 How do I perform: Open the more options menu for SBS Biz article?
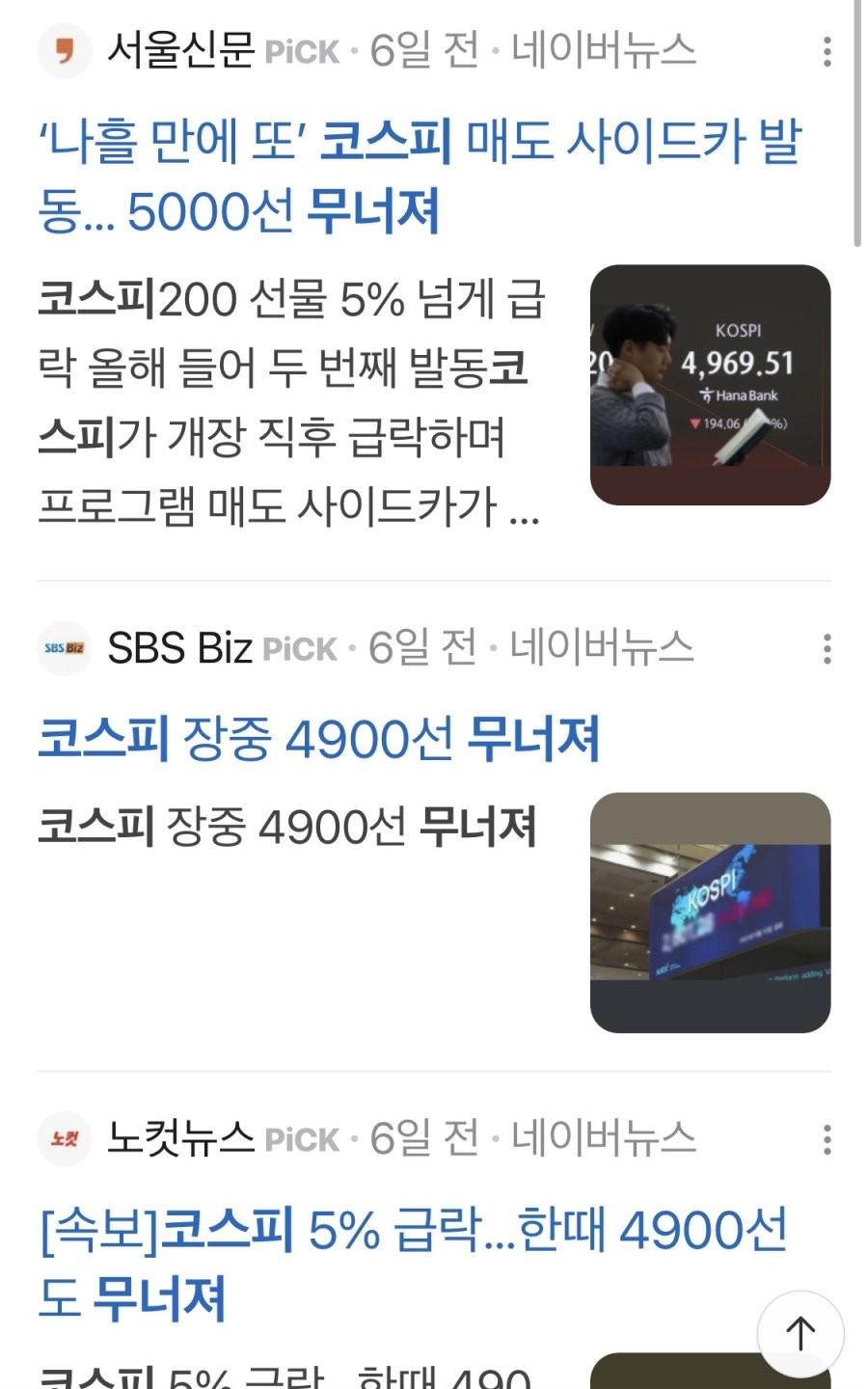tap(827, 649)
